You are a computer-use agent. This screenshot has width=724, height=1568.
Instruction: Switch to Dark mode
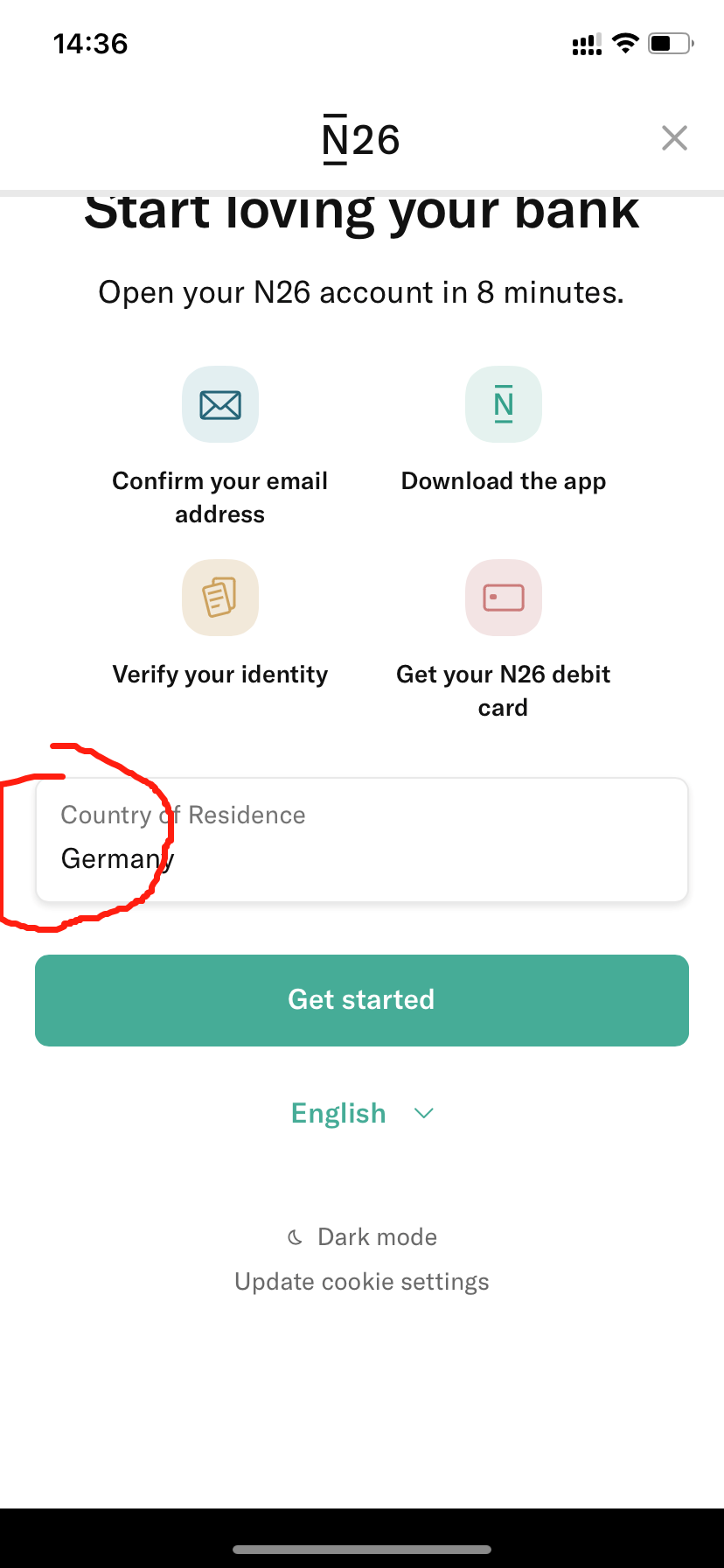[362, 1237]
